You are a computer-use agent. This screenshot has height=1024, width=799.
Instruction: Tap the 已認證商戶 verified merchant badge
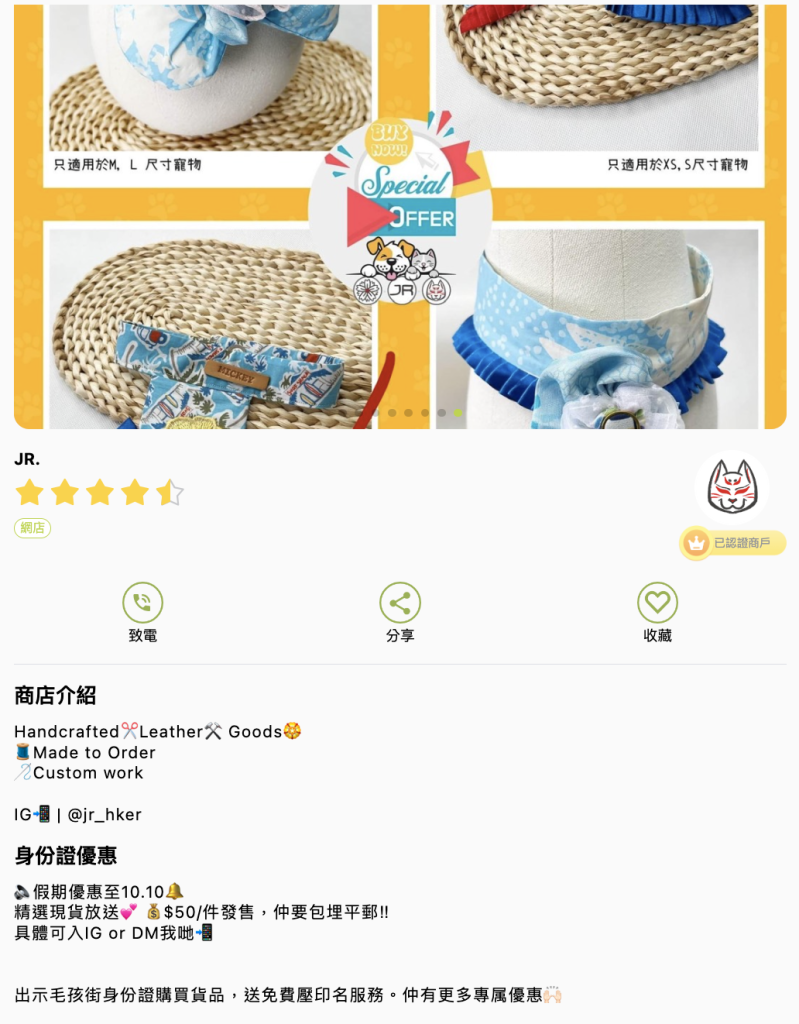(x=733, y=543)
